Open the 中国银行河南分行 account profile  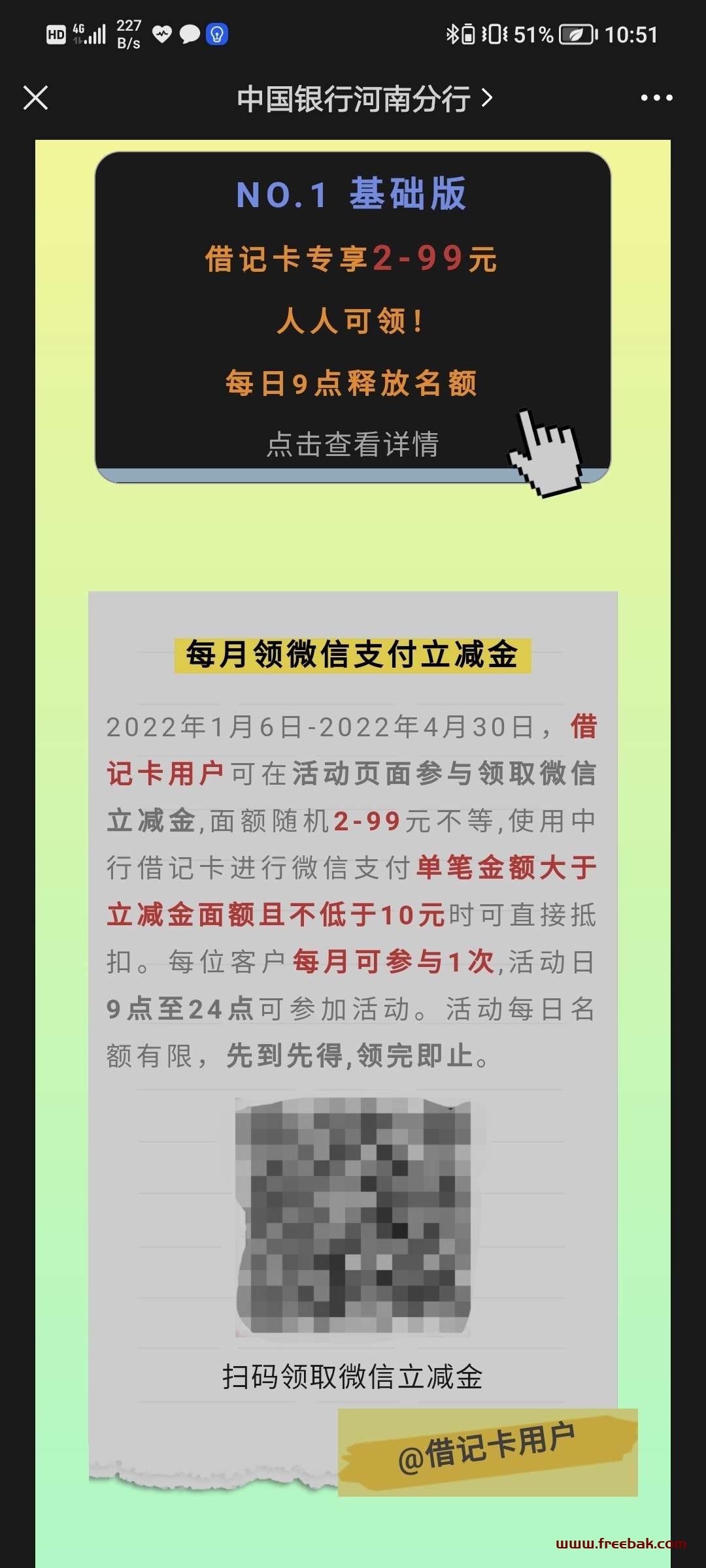point(364,99)
